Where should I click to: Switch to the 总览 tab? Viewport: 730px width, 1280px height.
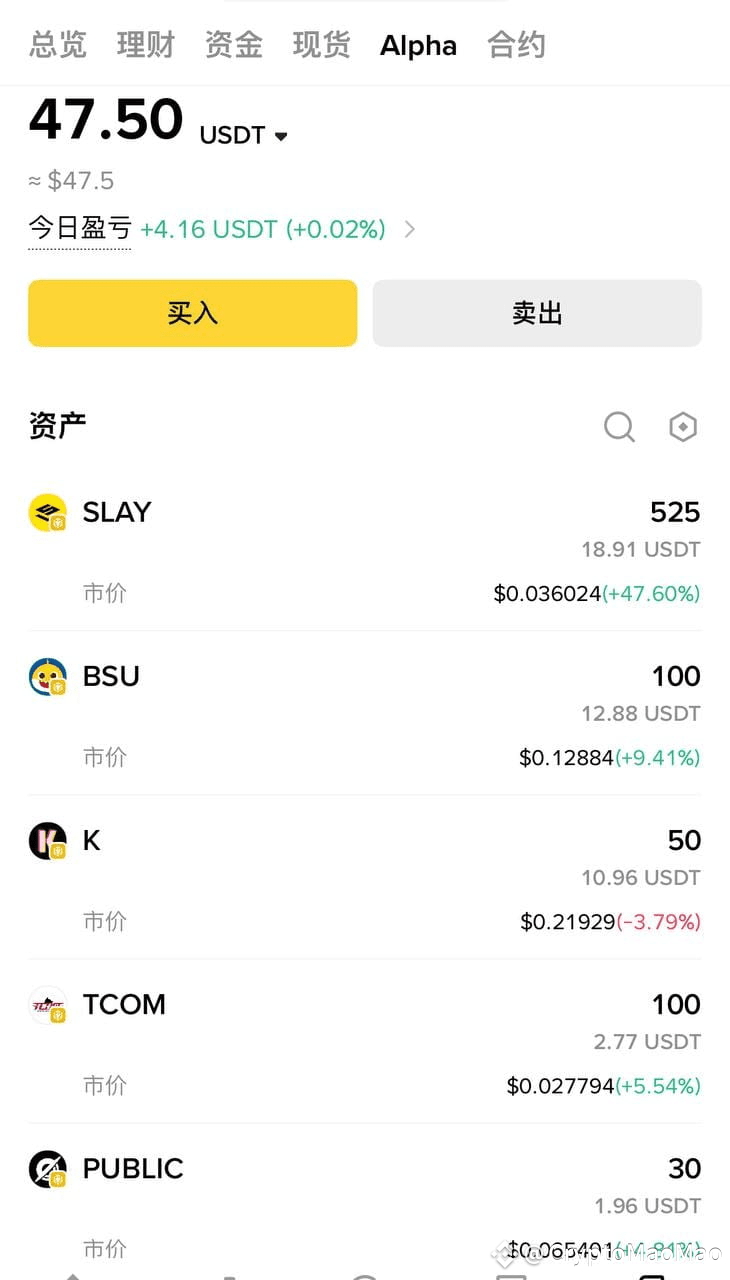58,45
